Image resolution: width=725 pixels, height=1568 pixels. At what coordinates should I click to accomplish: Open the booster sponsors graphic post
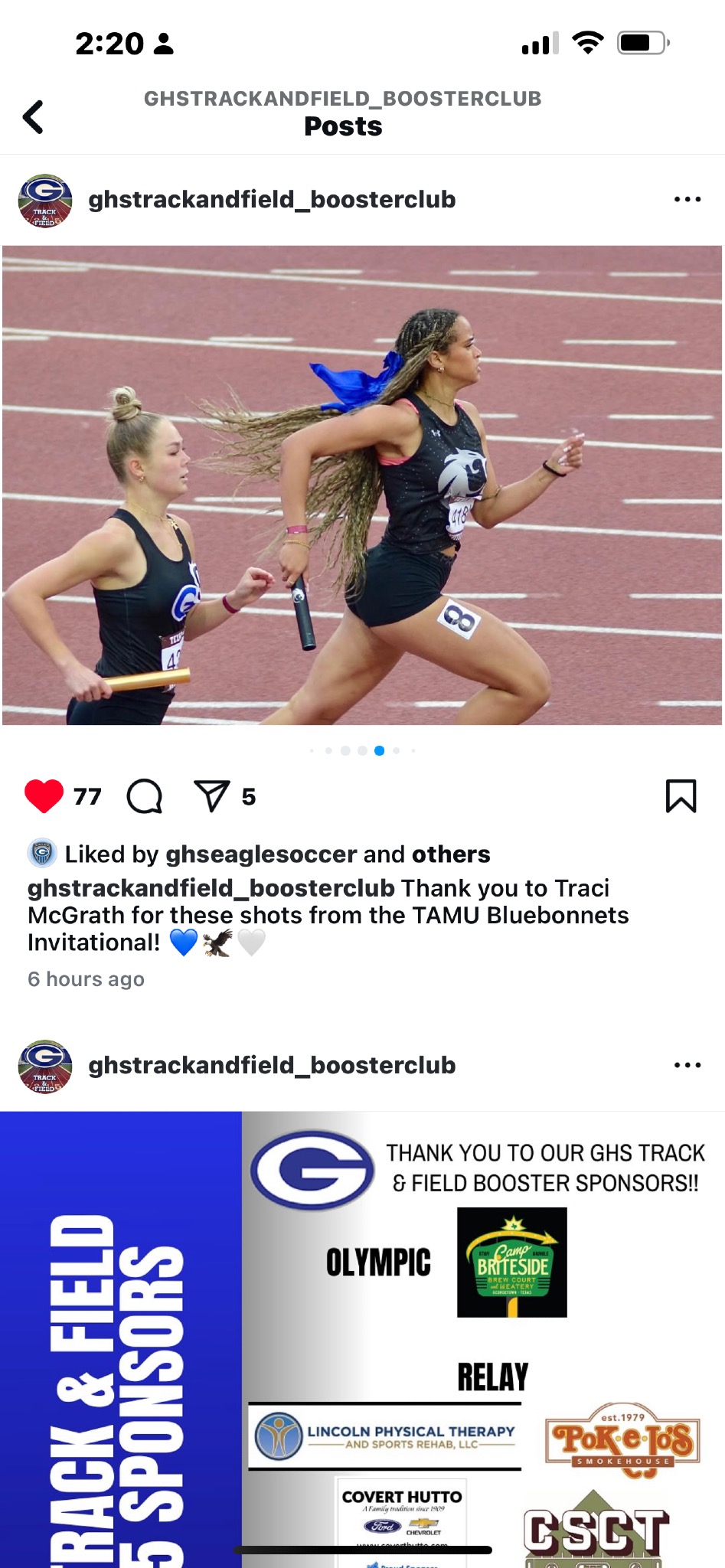(362, 1340)
